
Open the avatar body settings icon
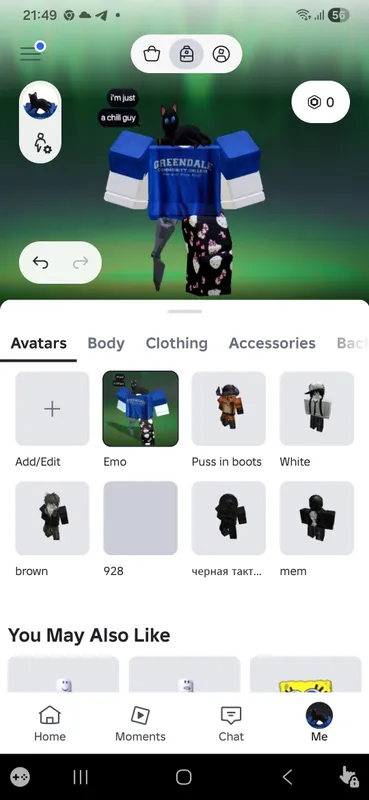pyautogui.click(x=42, y=142)
